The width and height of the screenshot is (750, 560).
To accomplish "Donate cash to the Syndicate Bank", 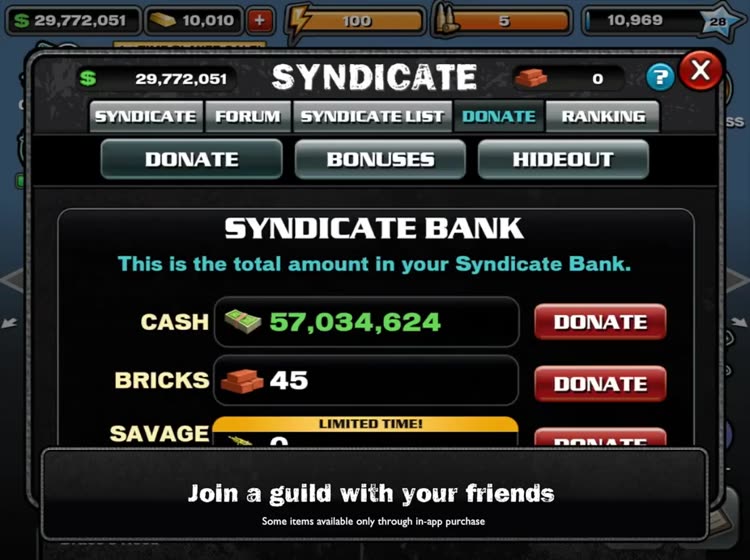I will pyautogui.click(x=600, y=322).
